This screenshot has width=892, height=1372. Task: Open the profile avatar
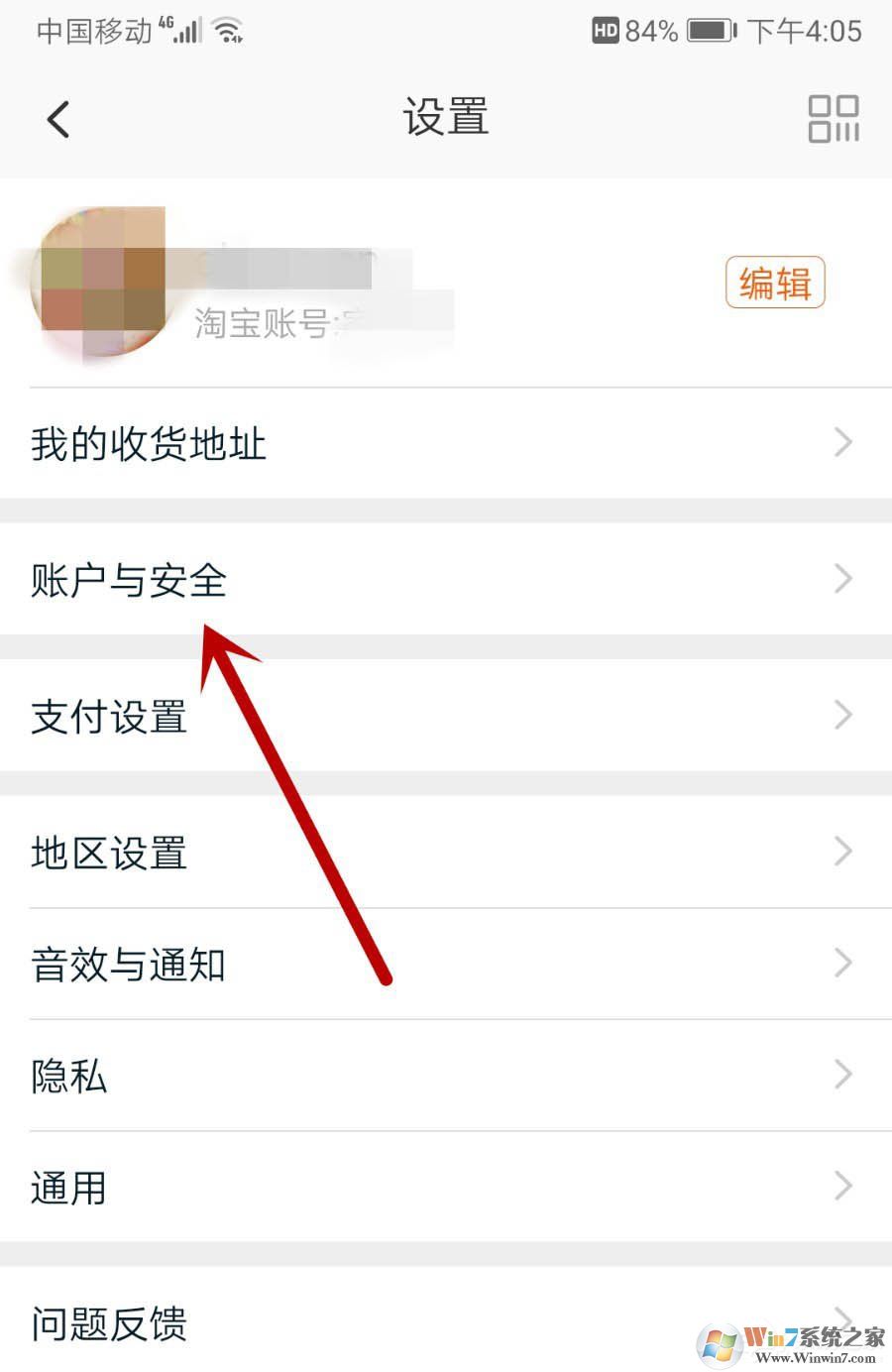99,283
